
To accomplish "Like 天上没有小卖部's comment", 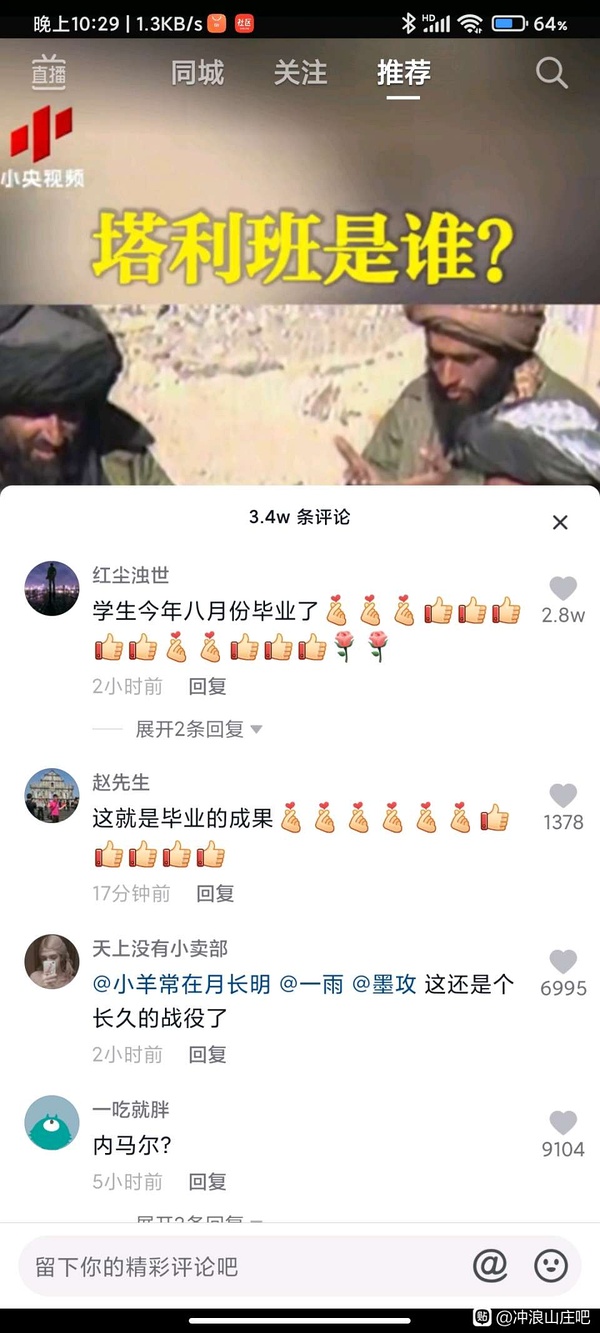I will coord(563,962).
